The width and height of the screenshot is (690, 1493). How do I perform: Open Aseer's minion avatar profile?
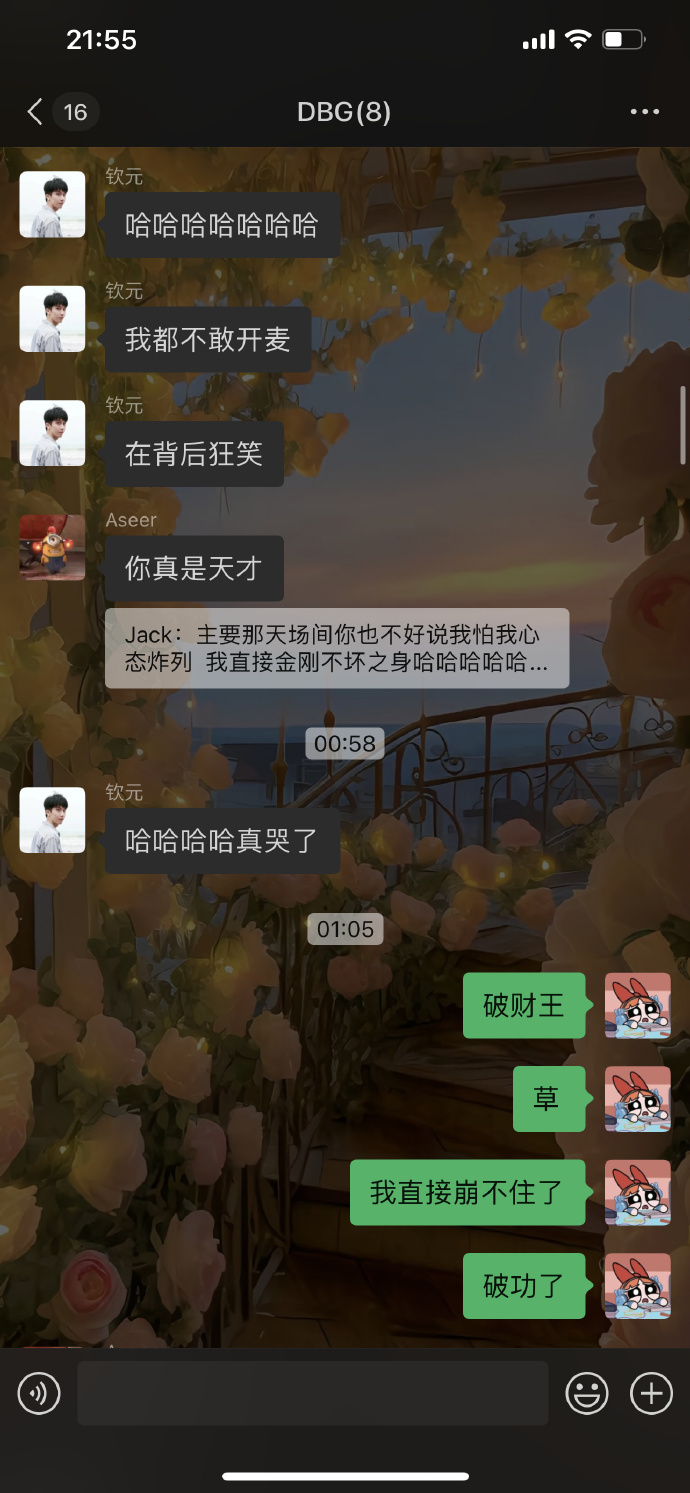[x=52, y=548]
